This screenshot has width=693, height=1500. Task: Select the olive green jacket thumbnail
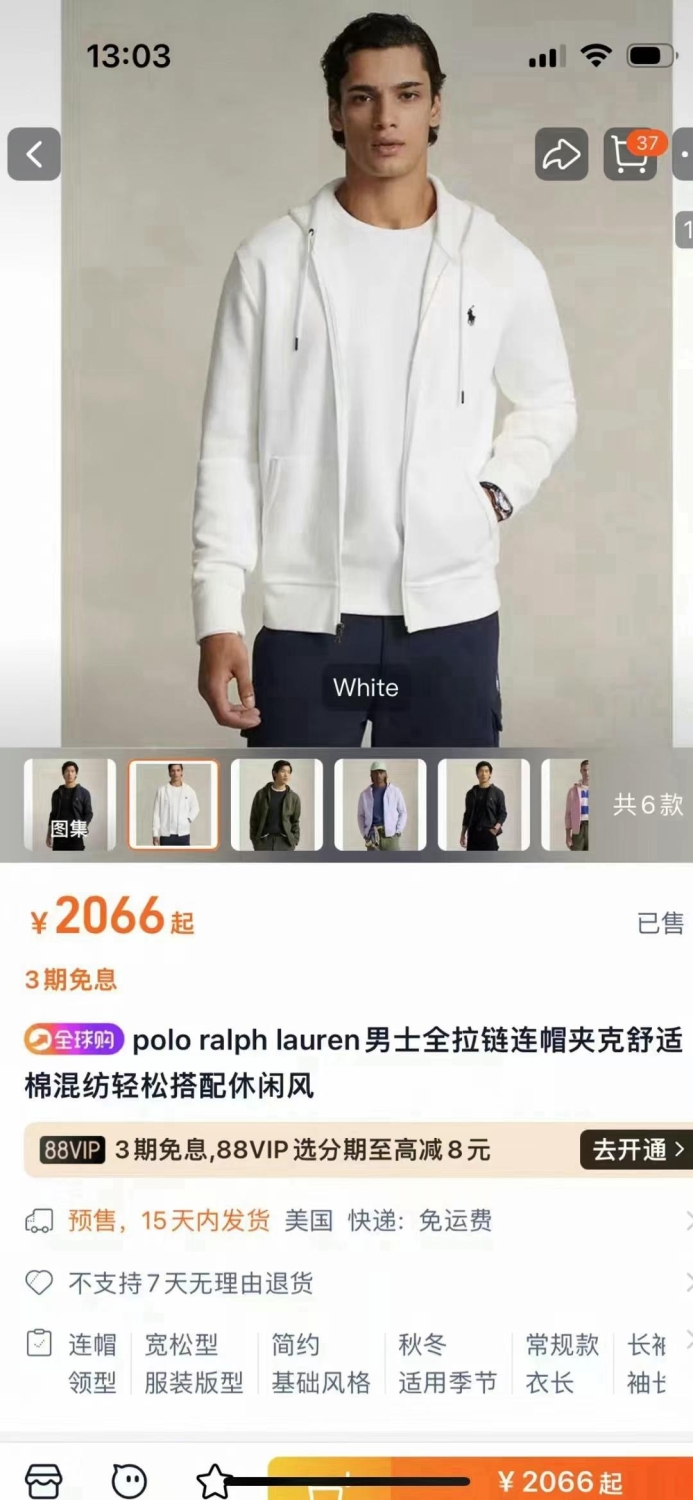point(277,804)
